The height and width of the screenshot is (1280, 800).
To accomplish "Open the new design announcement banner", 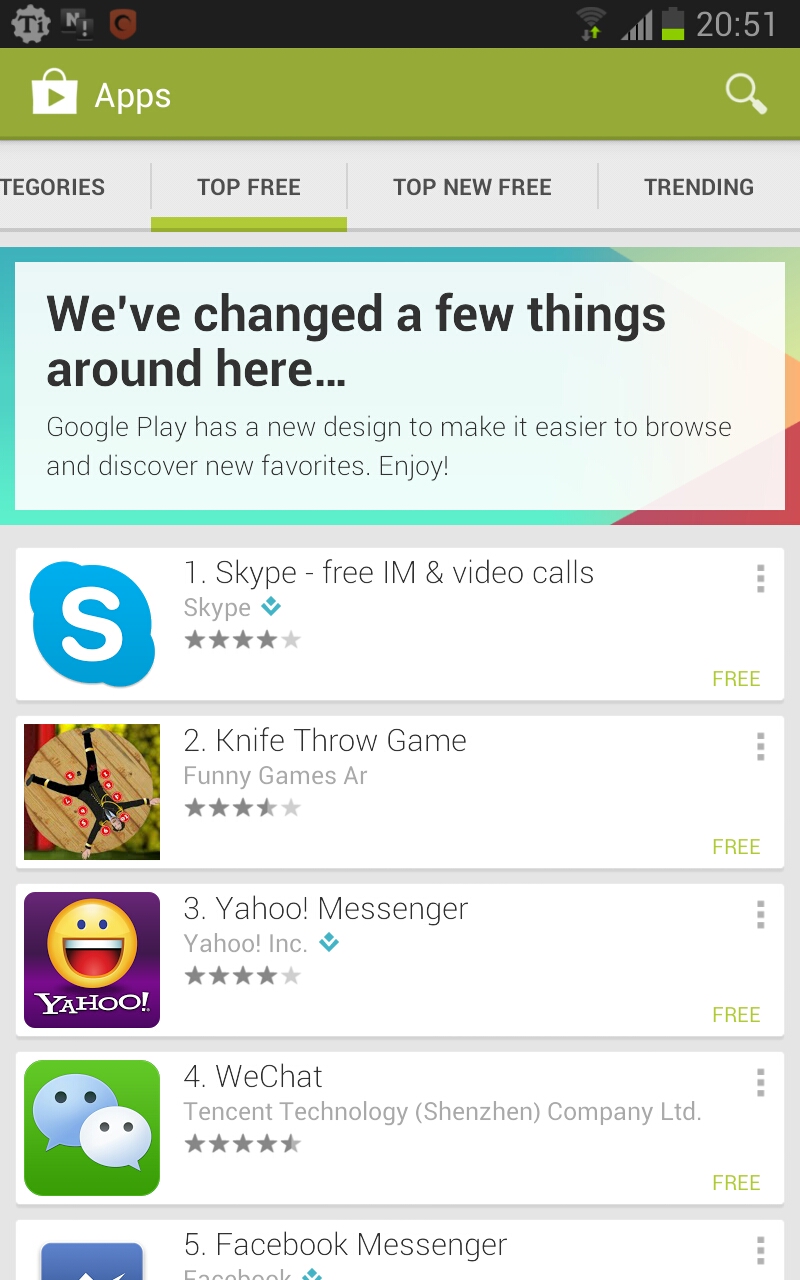I will (400, 386).
